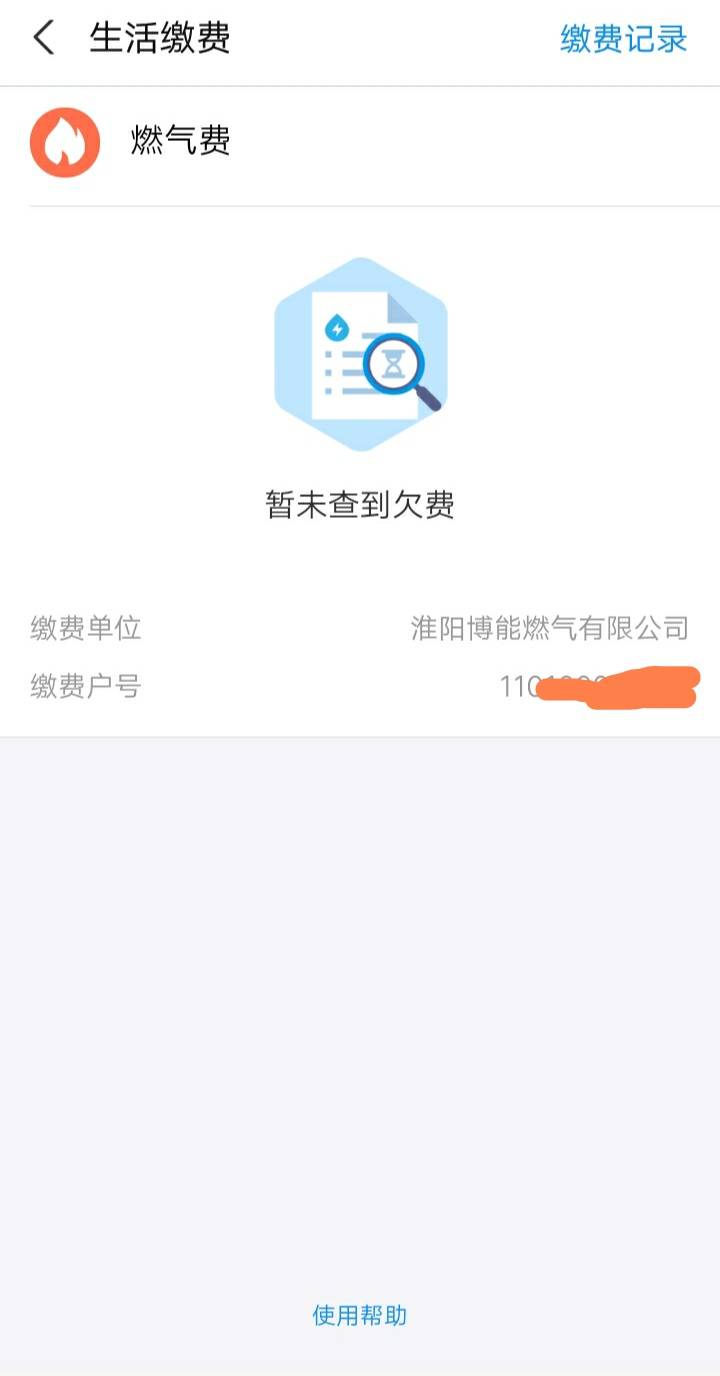This screenshot has height=1376, width=720.
Task: Open the 使用帮助 help link
Action: 360,1315
